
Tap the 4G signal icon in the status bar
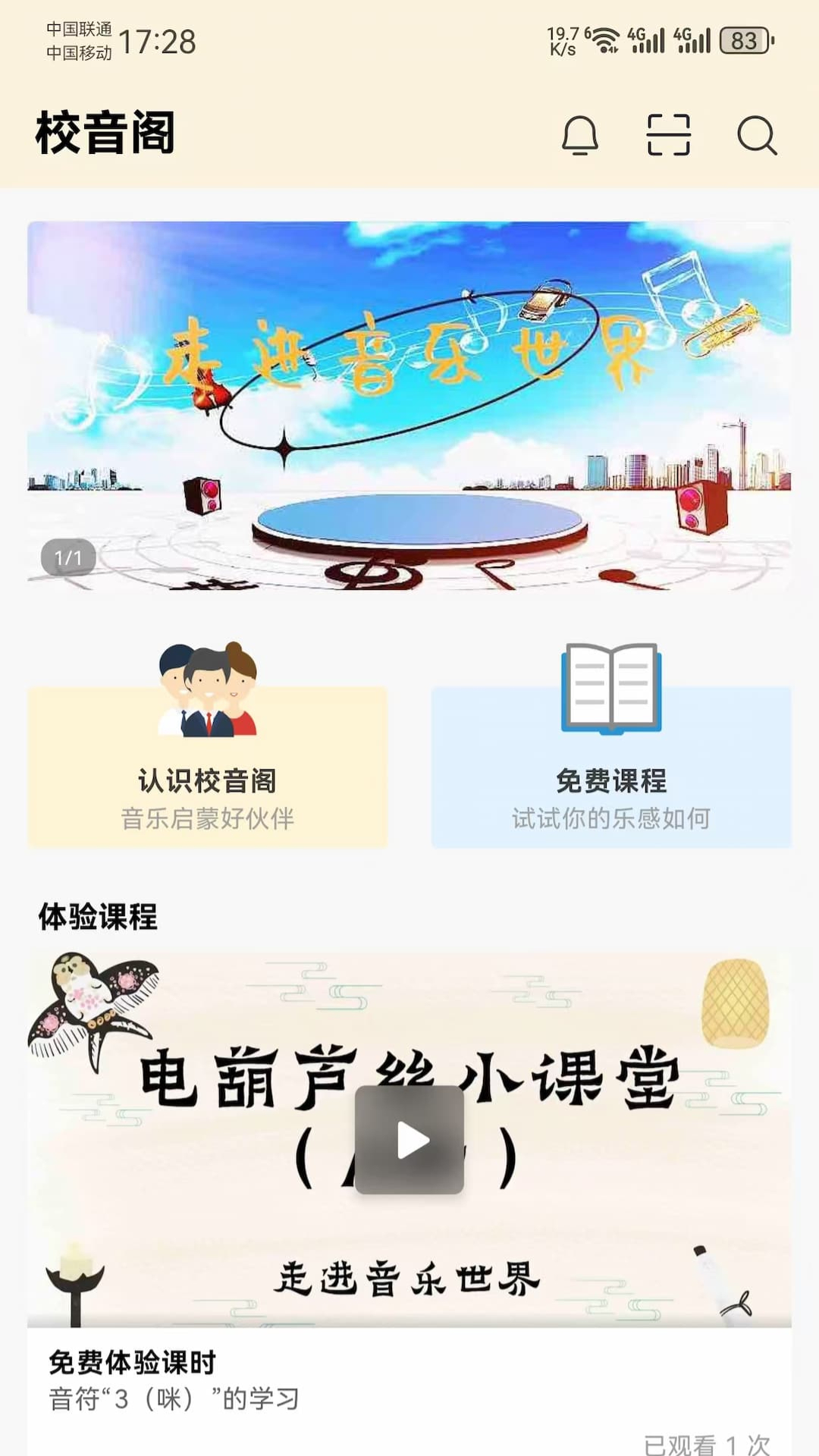[x=646, y=38]
